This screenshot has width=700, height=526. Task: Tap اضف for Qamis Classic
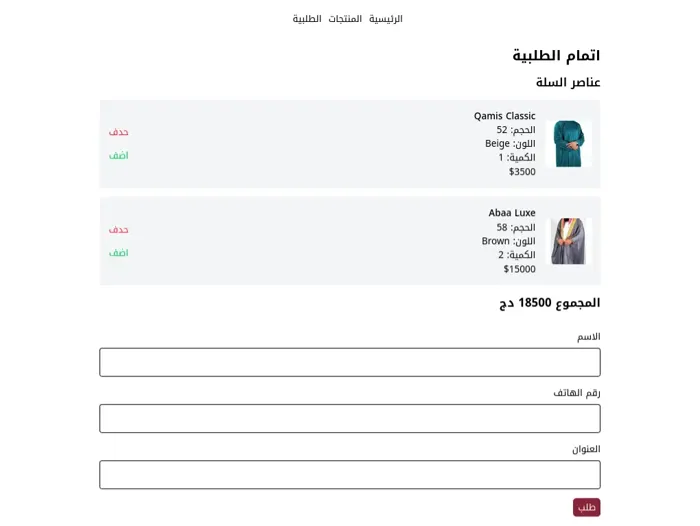click(x=119, y=155)
